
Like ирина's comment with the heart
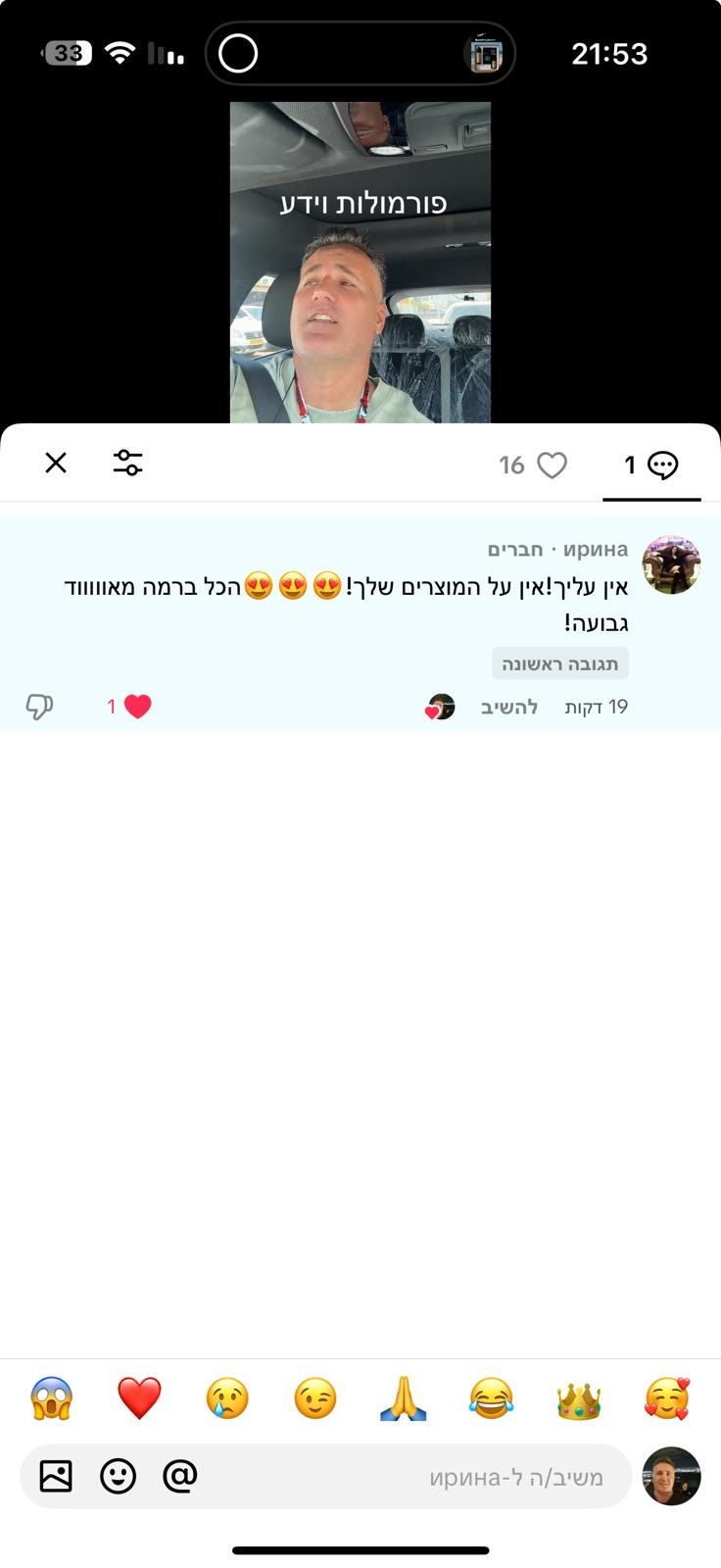point(137,707)
